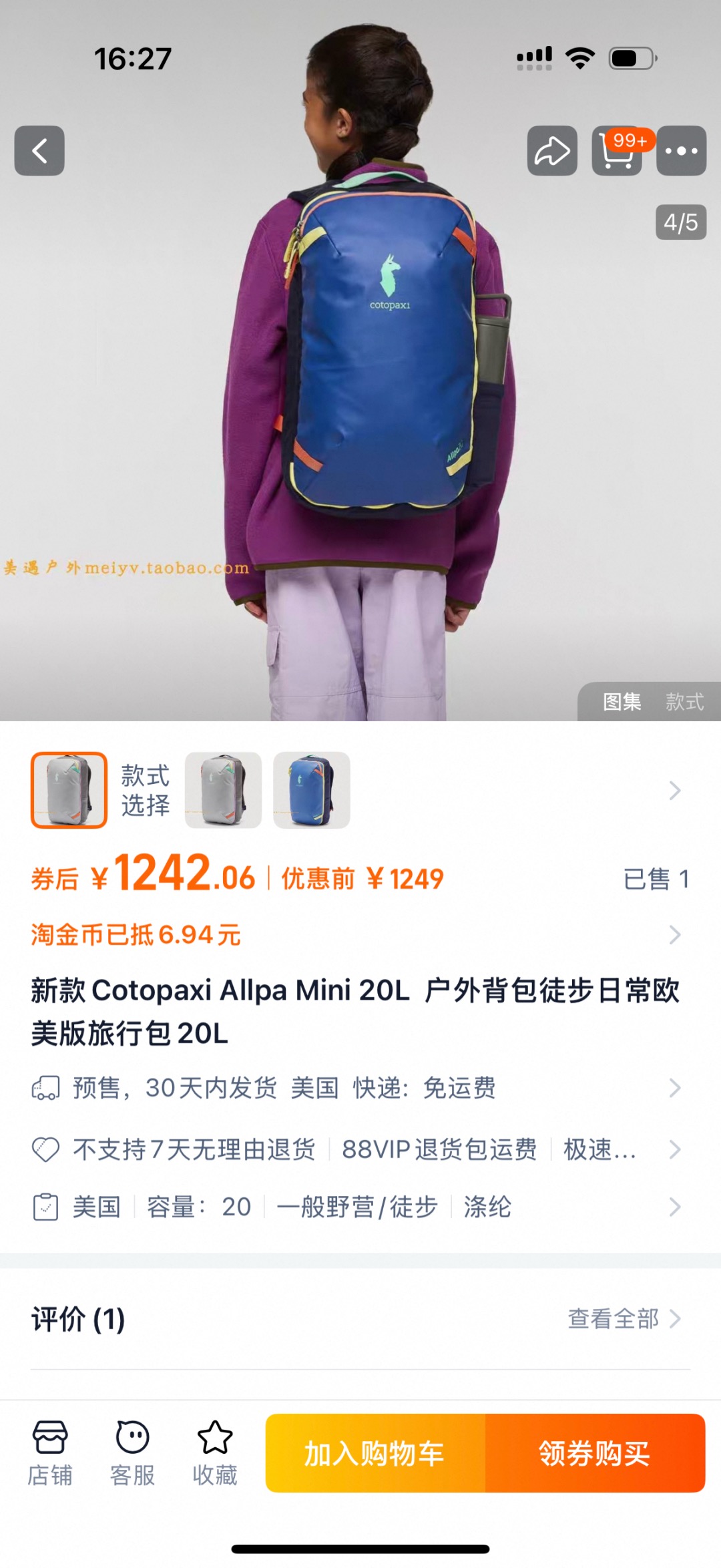Switch to the 款式 style tab on image

click(x=684, y=702)
